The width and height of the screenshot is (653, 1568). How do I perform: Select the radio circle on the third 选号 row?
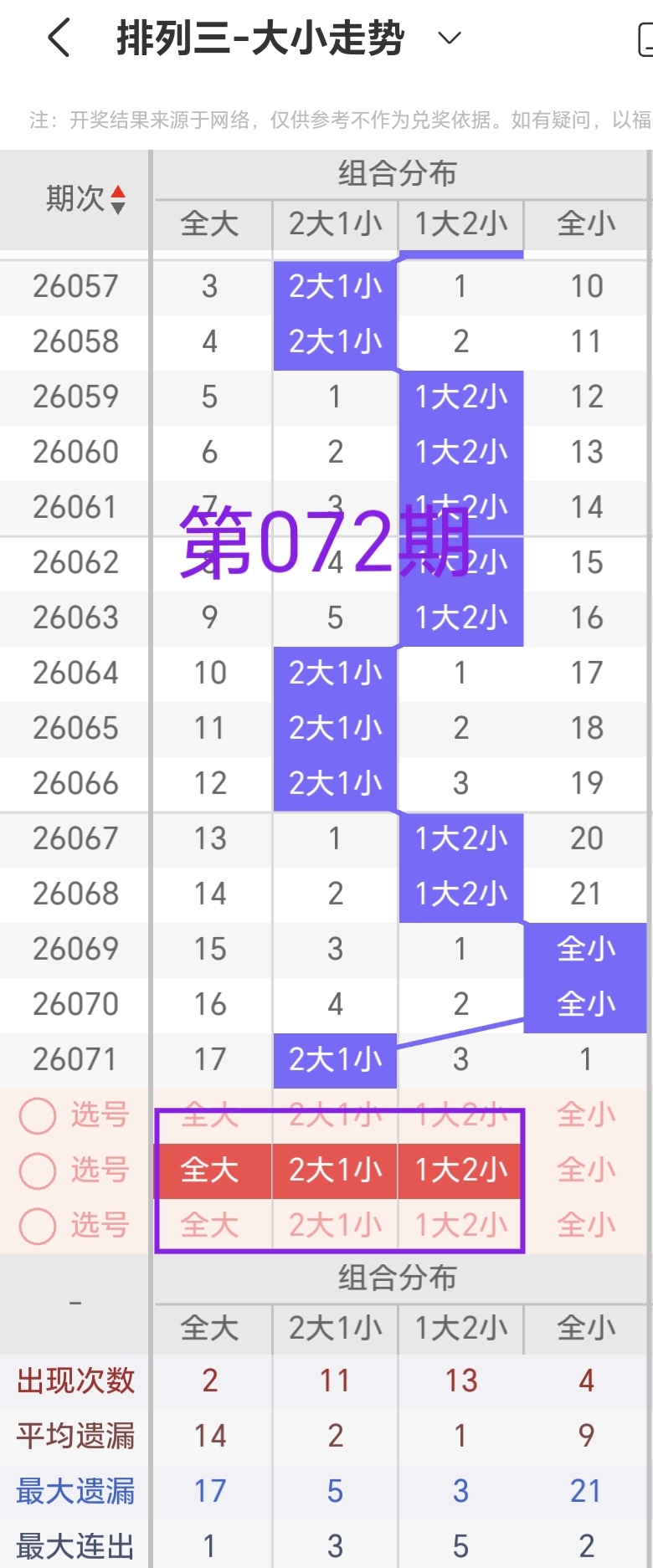37,1225
